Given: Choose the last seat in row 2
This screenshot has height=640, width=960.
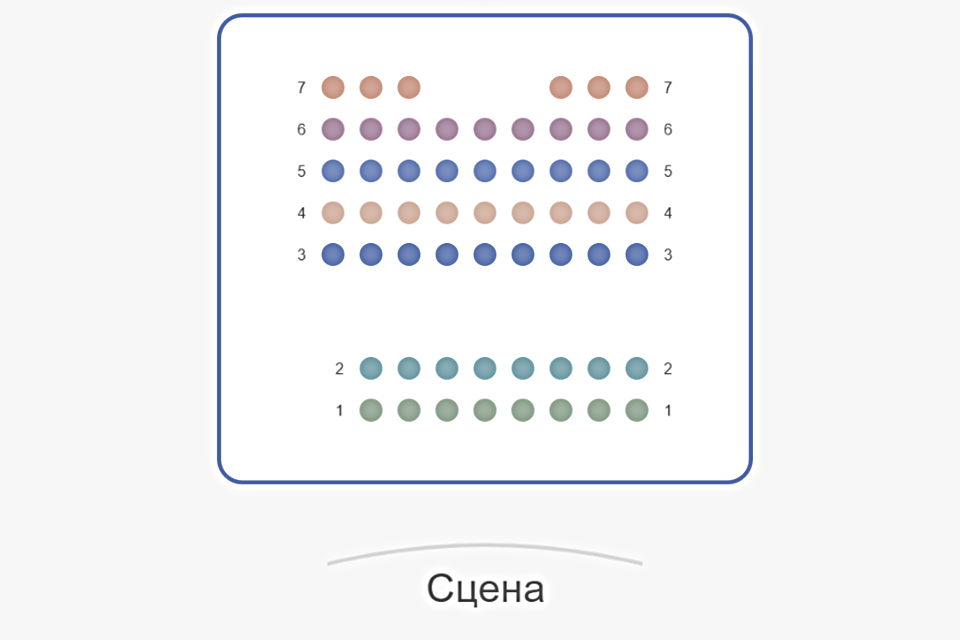Looking at the screenshot, I should click(x=637, y=368).
